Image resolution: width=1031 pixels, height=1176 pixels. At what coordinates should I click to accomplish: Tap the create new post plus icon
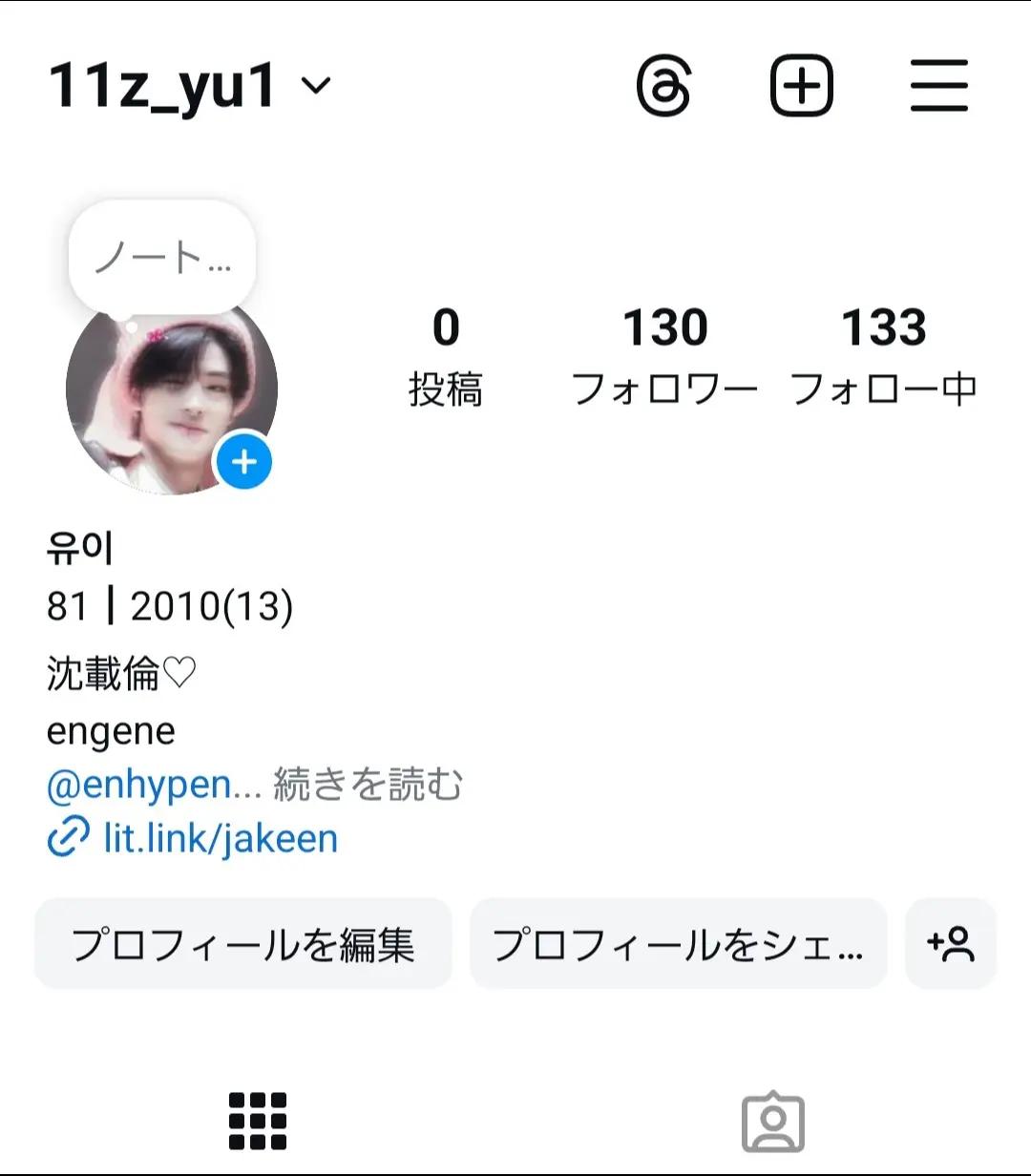click(802, 86)
